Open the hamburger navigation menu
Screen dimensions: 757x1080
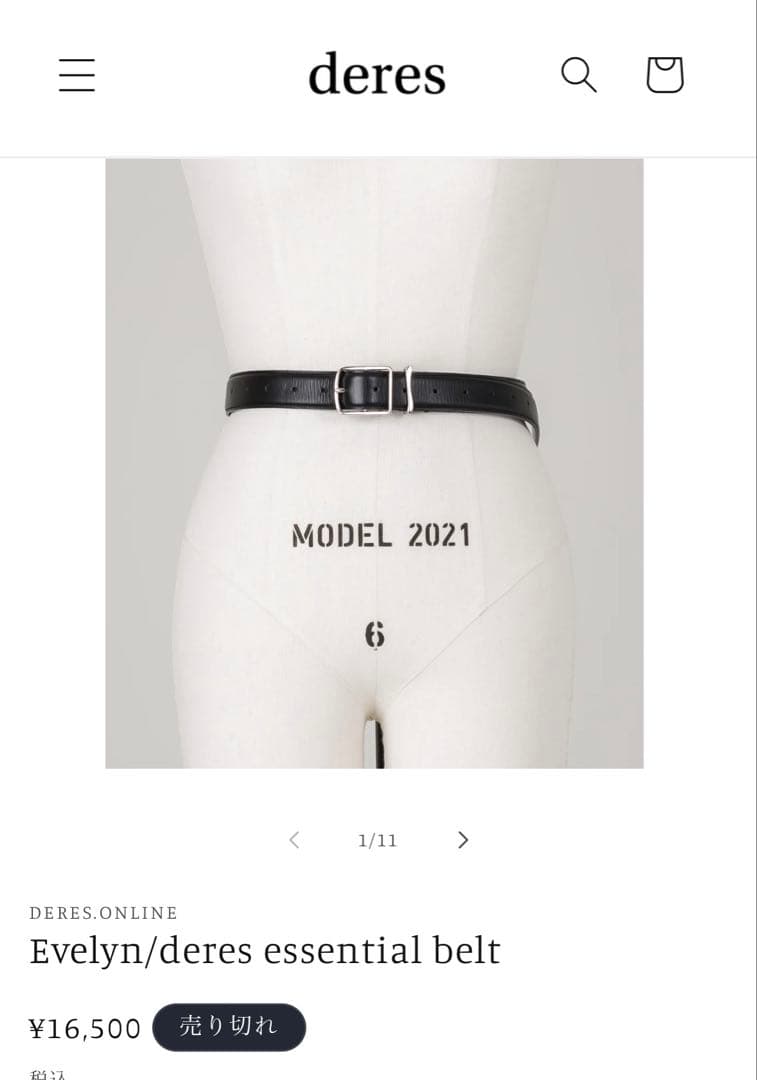(x=77, y=75)
